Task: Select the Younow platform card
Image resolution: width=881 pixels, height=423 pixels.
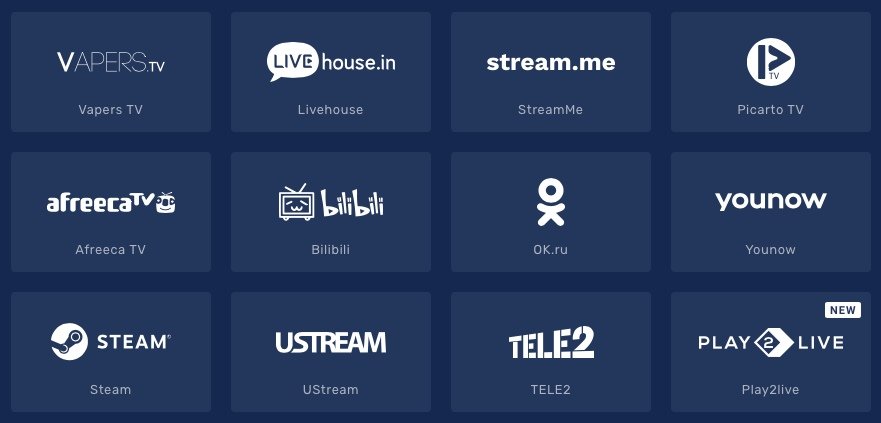Action: tap(770, 212)
